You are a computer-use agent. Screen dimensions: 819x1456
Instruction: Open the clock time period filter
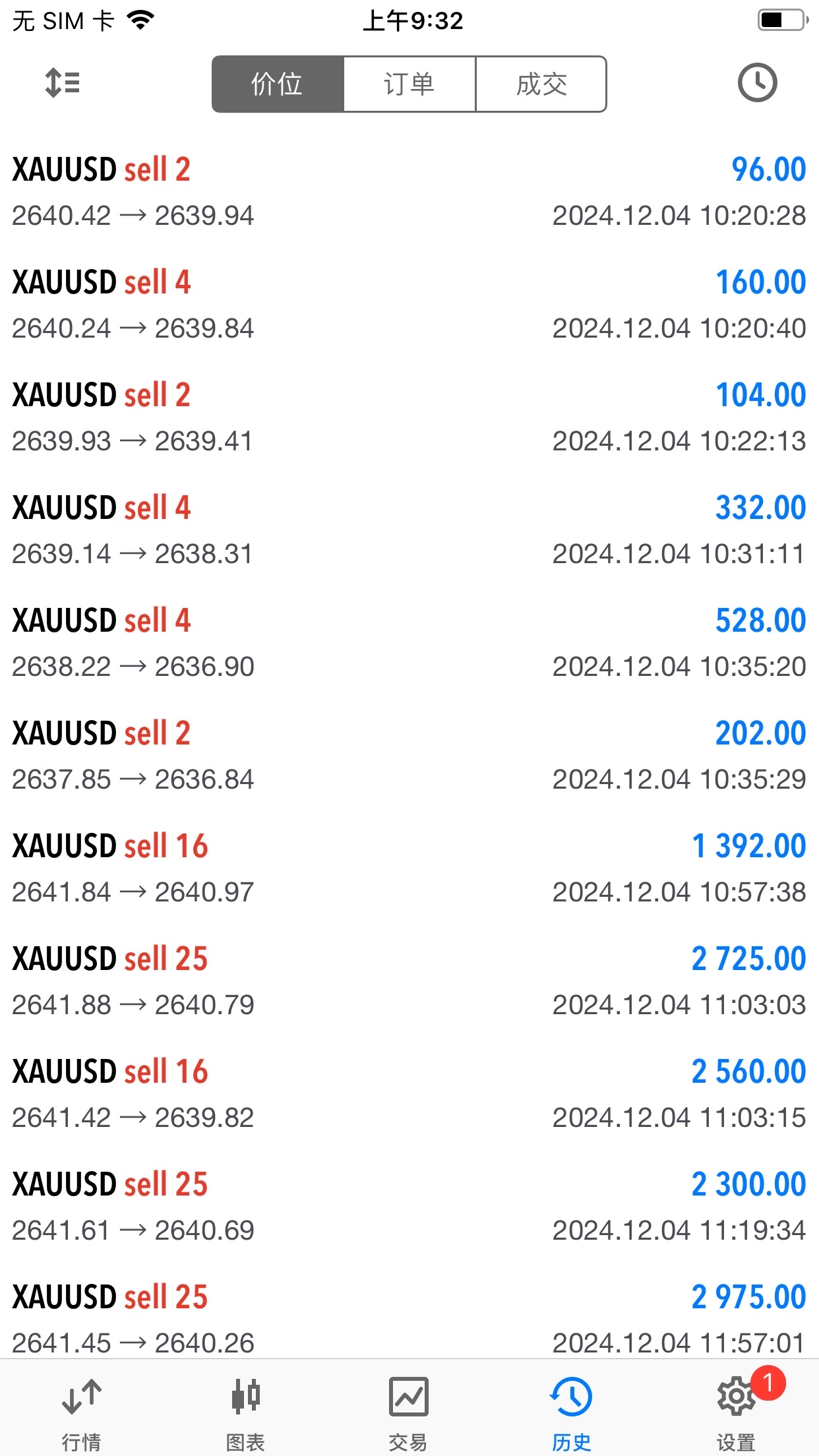[757, 83]
